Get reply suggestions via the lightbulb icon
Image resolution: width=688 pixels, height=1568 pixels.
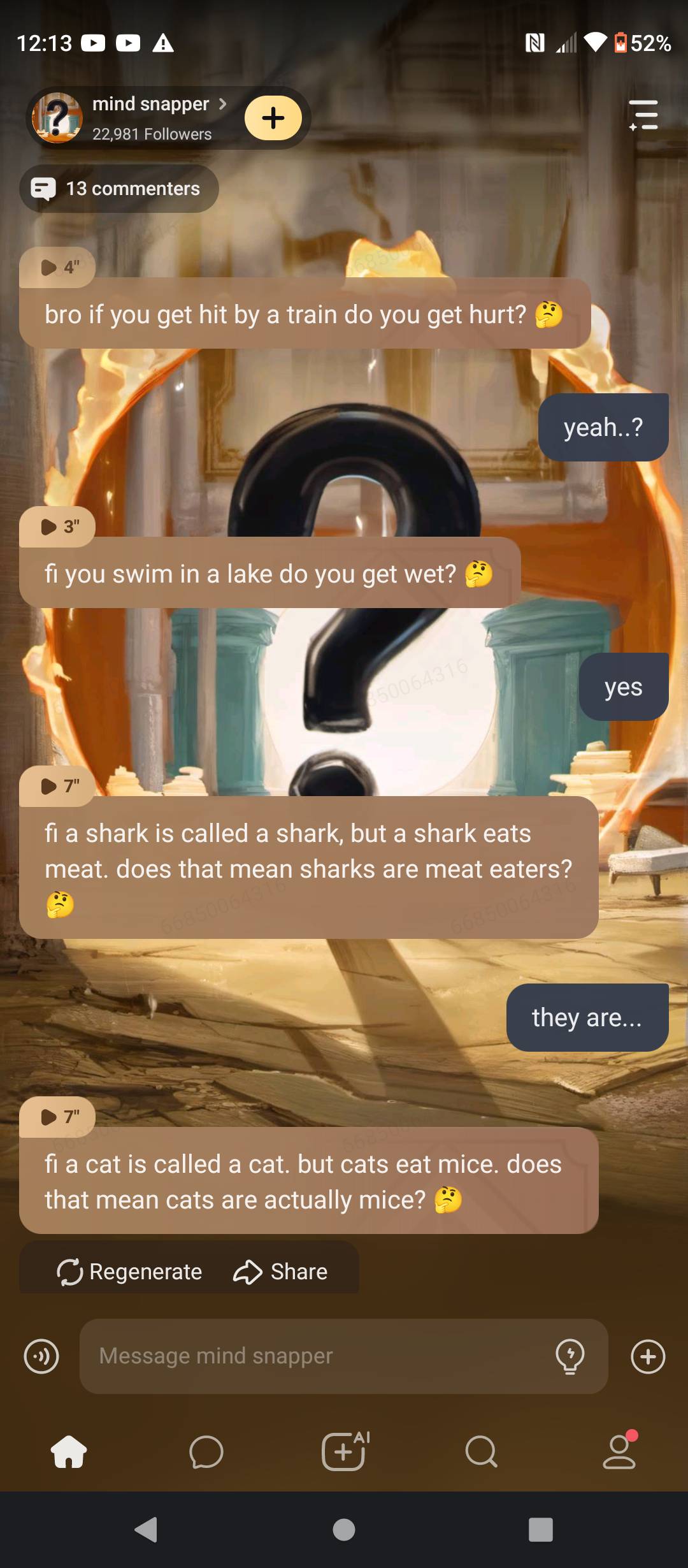click(x=570, y=1356)
